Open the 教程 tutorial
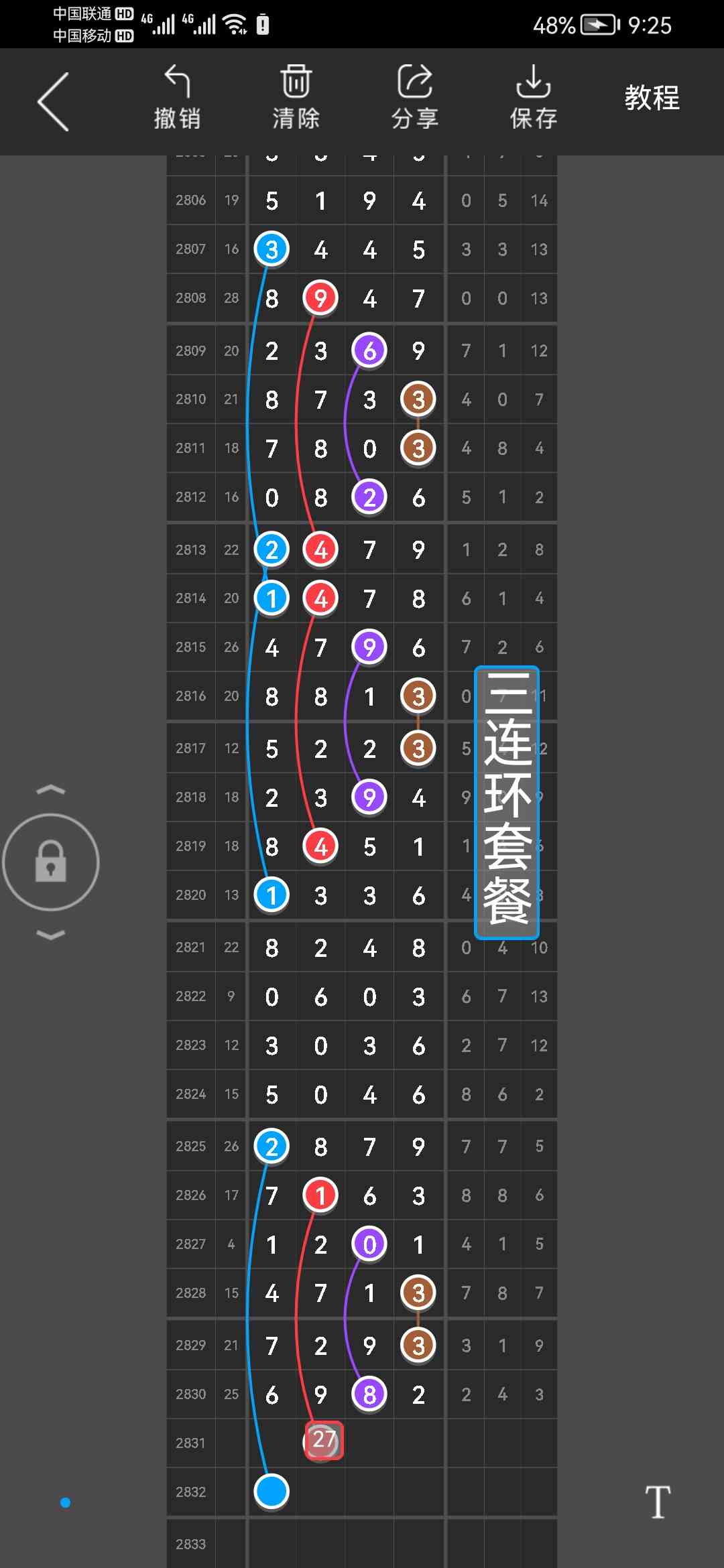This screenshot has width=724, height=1568. click(x=652, y=99)
